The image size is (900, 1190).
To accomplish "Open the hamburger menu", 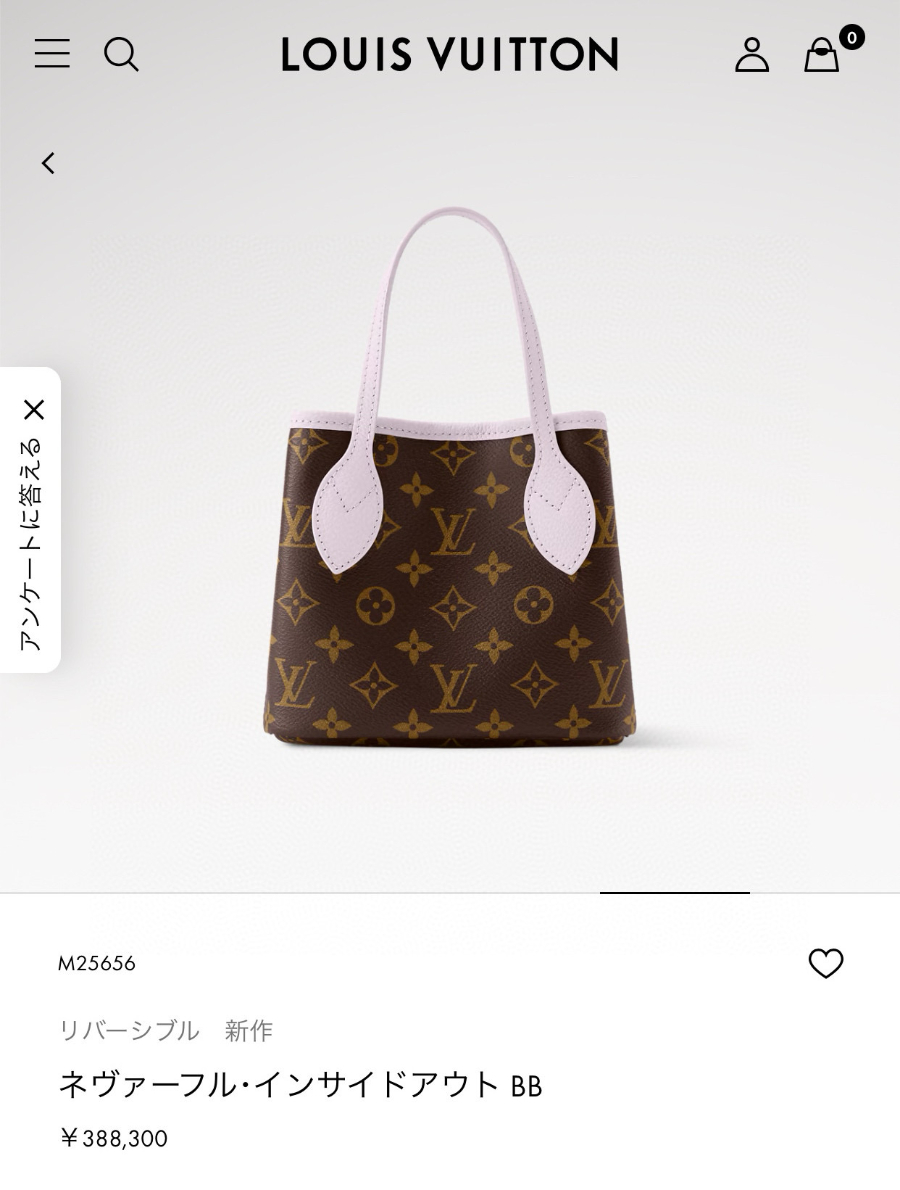I will click(x=52, y=53).
